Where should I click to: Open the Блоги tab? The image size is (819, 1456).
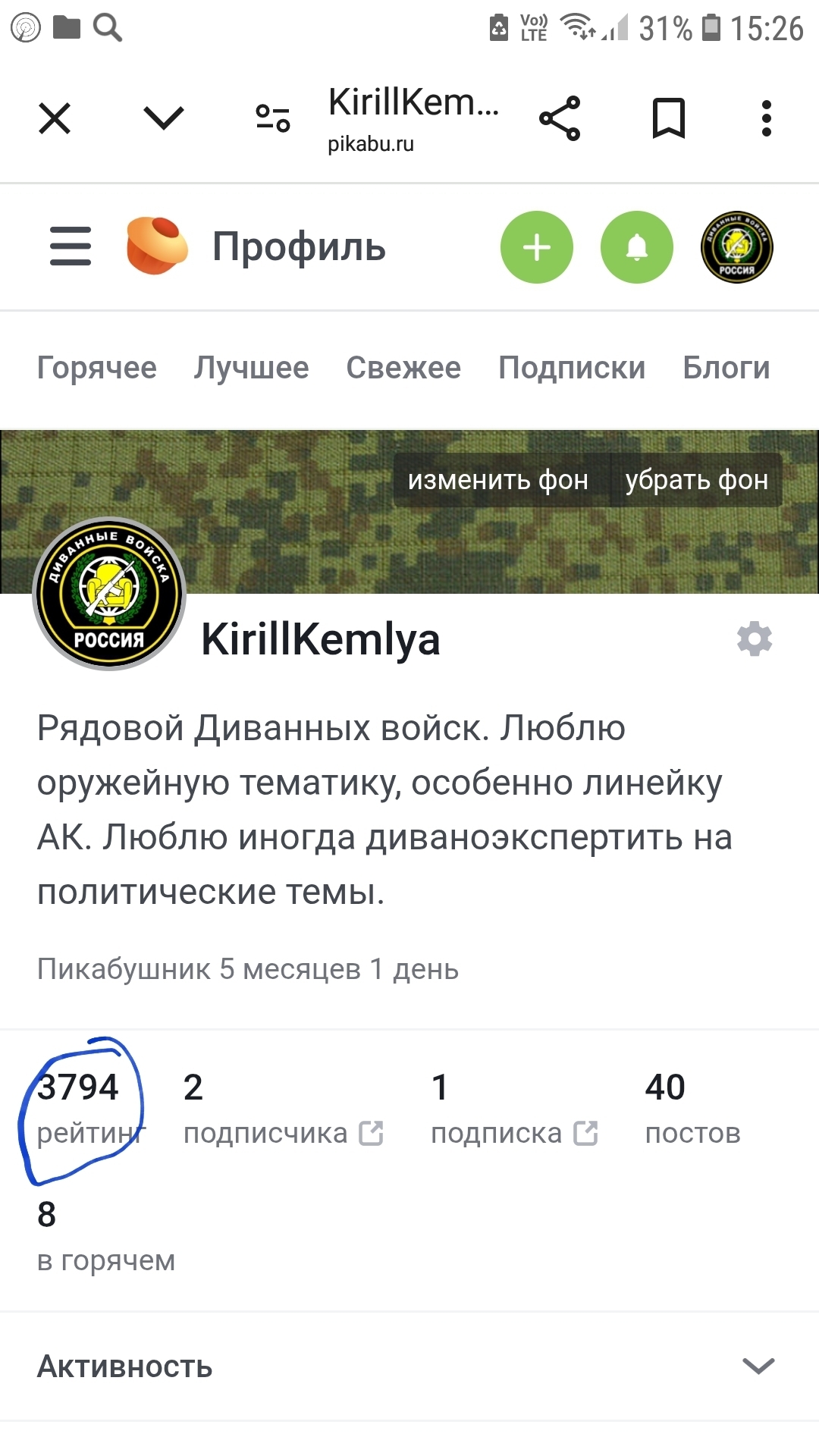(x=726, y=368)
